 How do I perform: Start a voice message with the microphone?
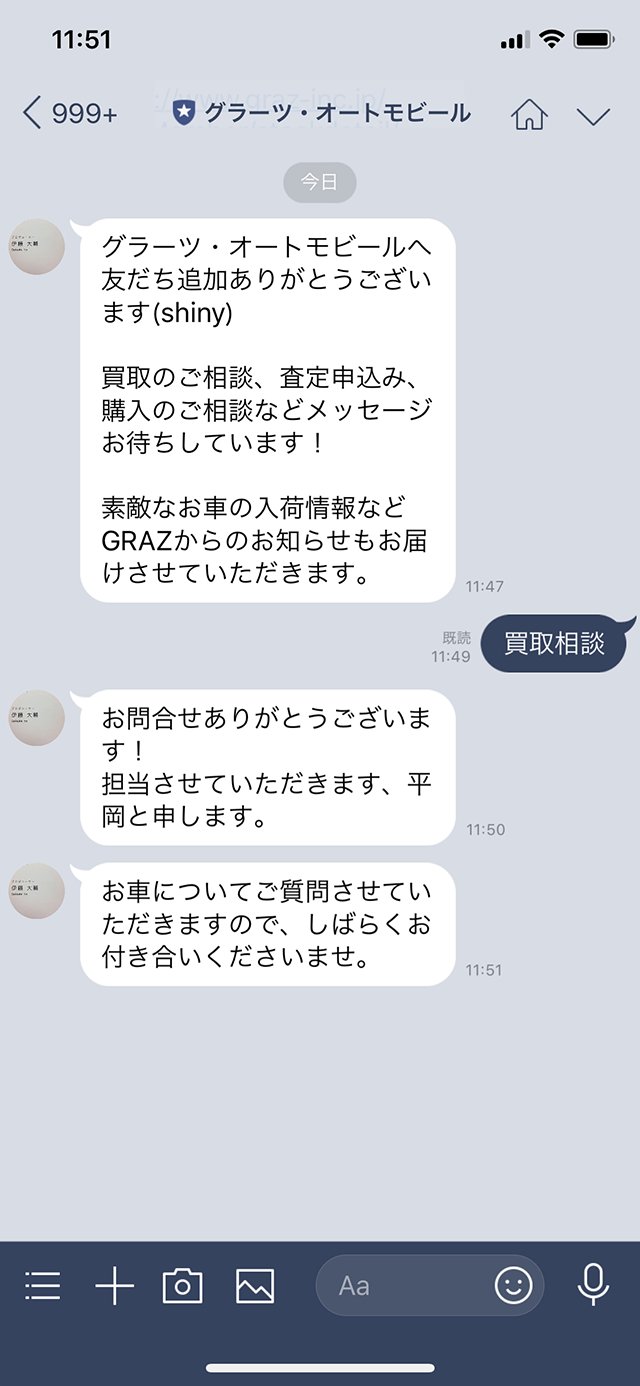[x=593, y=1285]
